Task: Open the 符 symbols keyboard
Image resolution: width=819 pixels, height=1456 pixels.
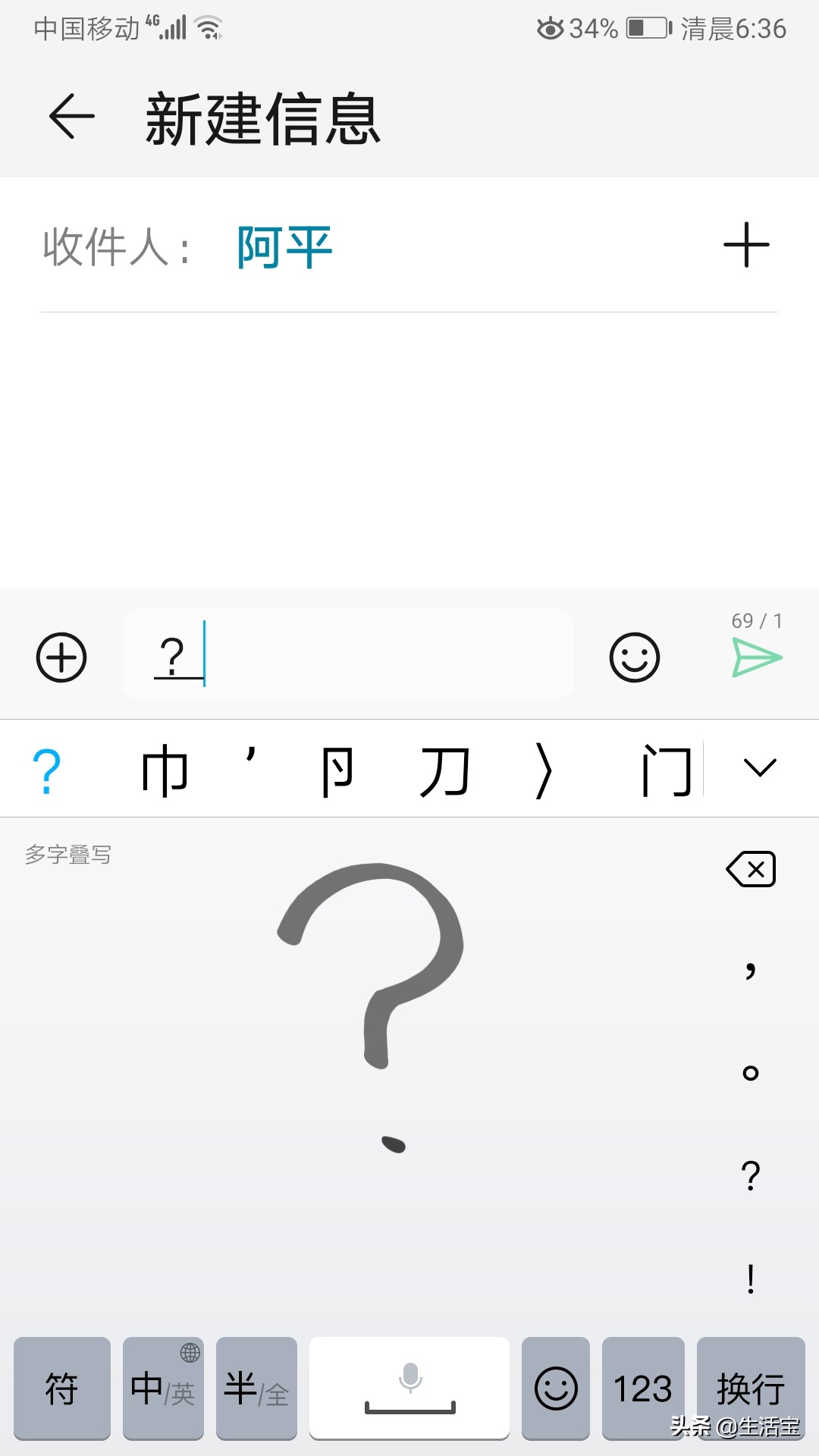Action: [x=62, y=1388]
